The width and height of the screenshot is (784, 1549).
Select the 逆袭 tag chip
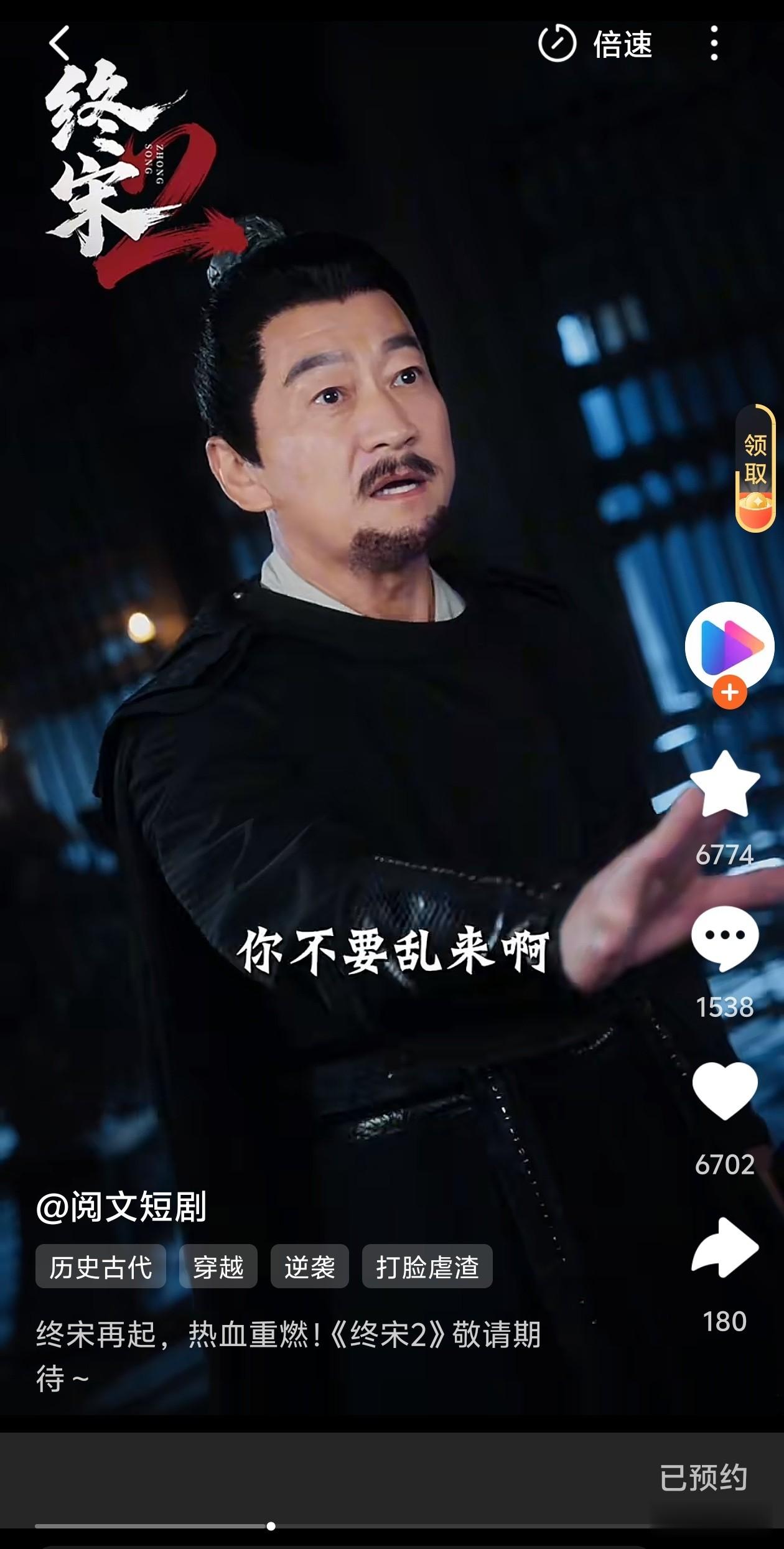[310, 1266]
